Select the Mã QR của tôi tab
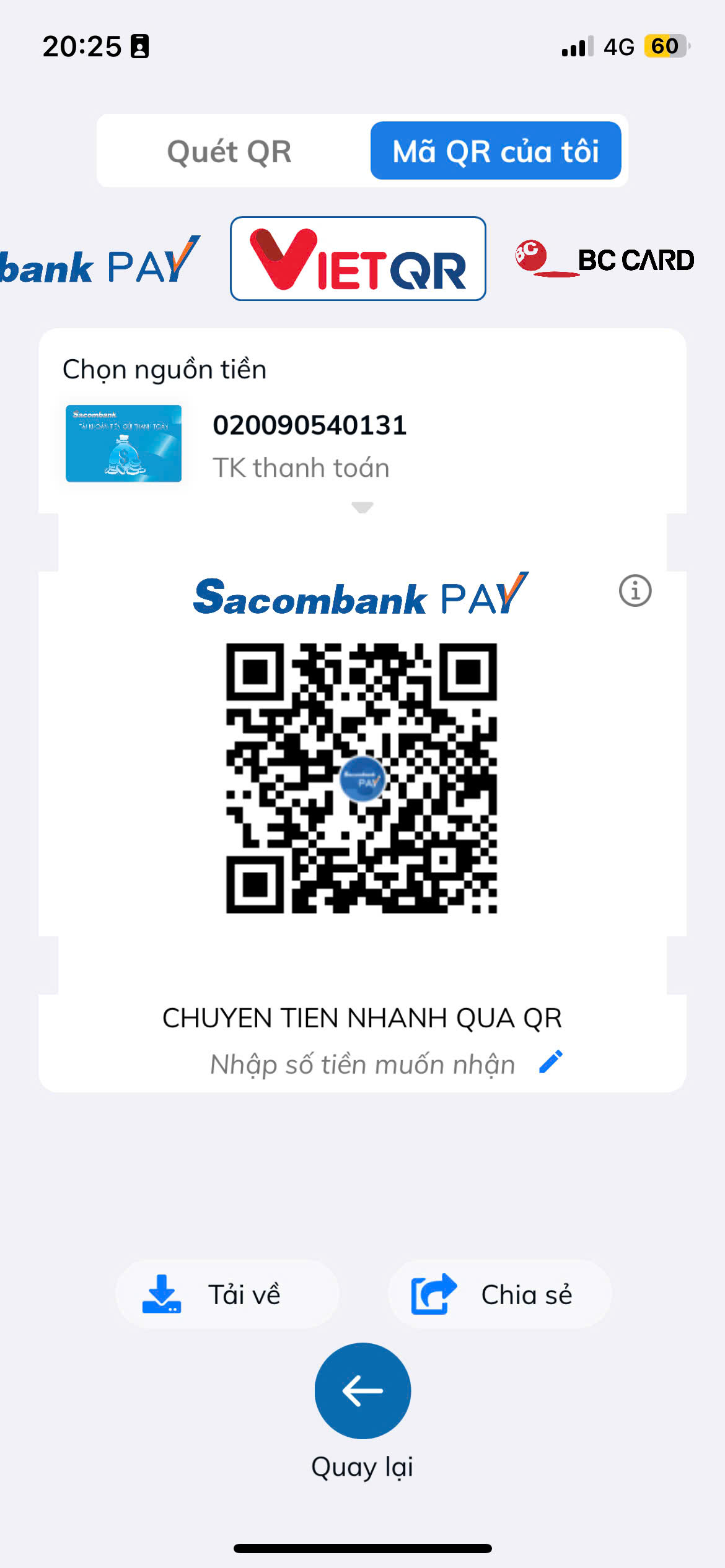The width and height of the screenshot is (725, 1568). tap(496, 151)
